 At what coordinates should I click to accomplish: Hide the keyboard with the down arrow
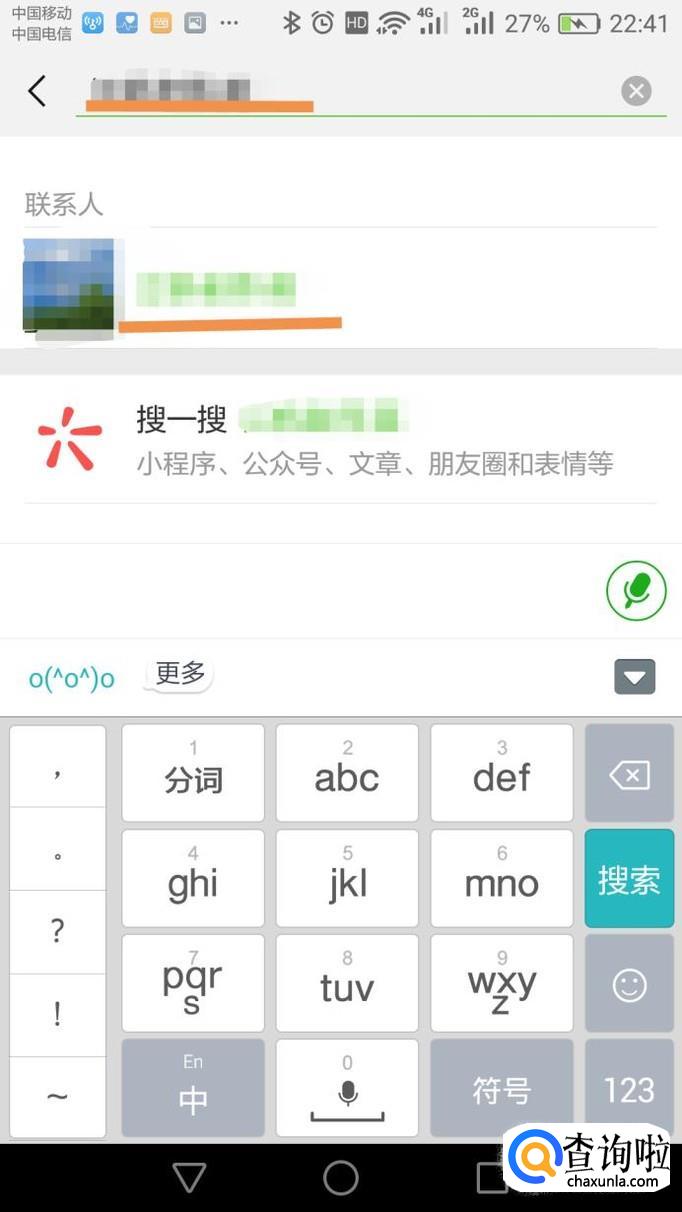[x=634, y=677]
